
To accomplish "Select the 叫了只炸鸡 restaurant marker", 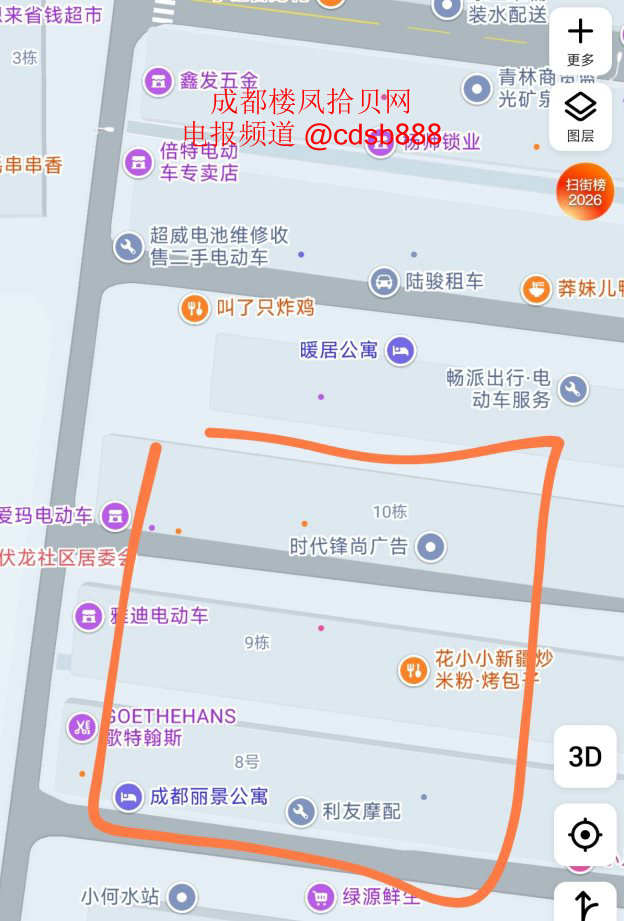I will coord(194,308).
